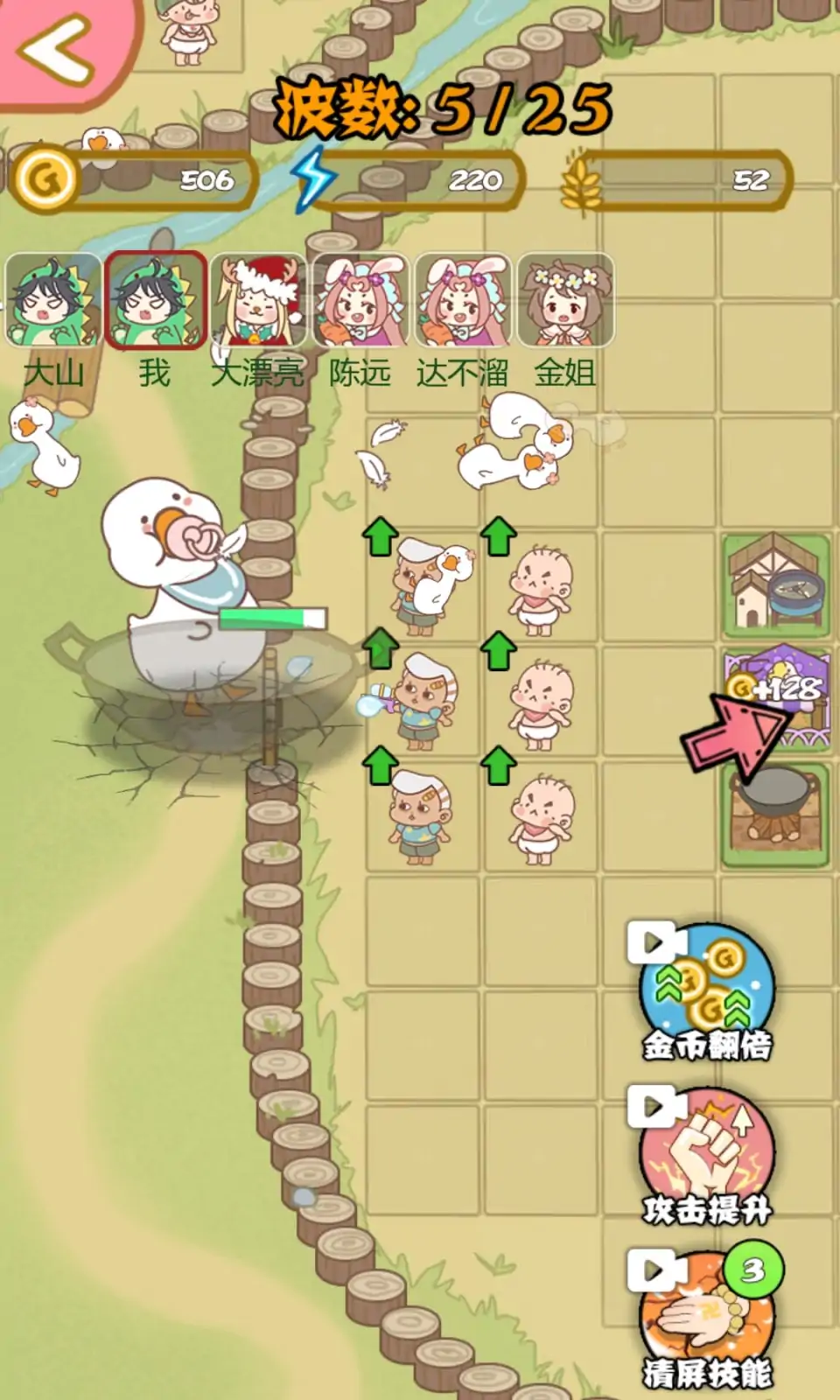Tap the farmhouse building tile
The height and width of the screenshot is (1400, 840).
click(776, 584)
